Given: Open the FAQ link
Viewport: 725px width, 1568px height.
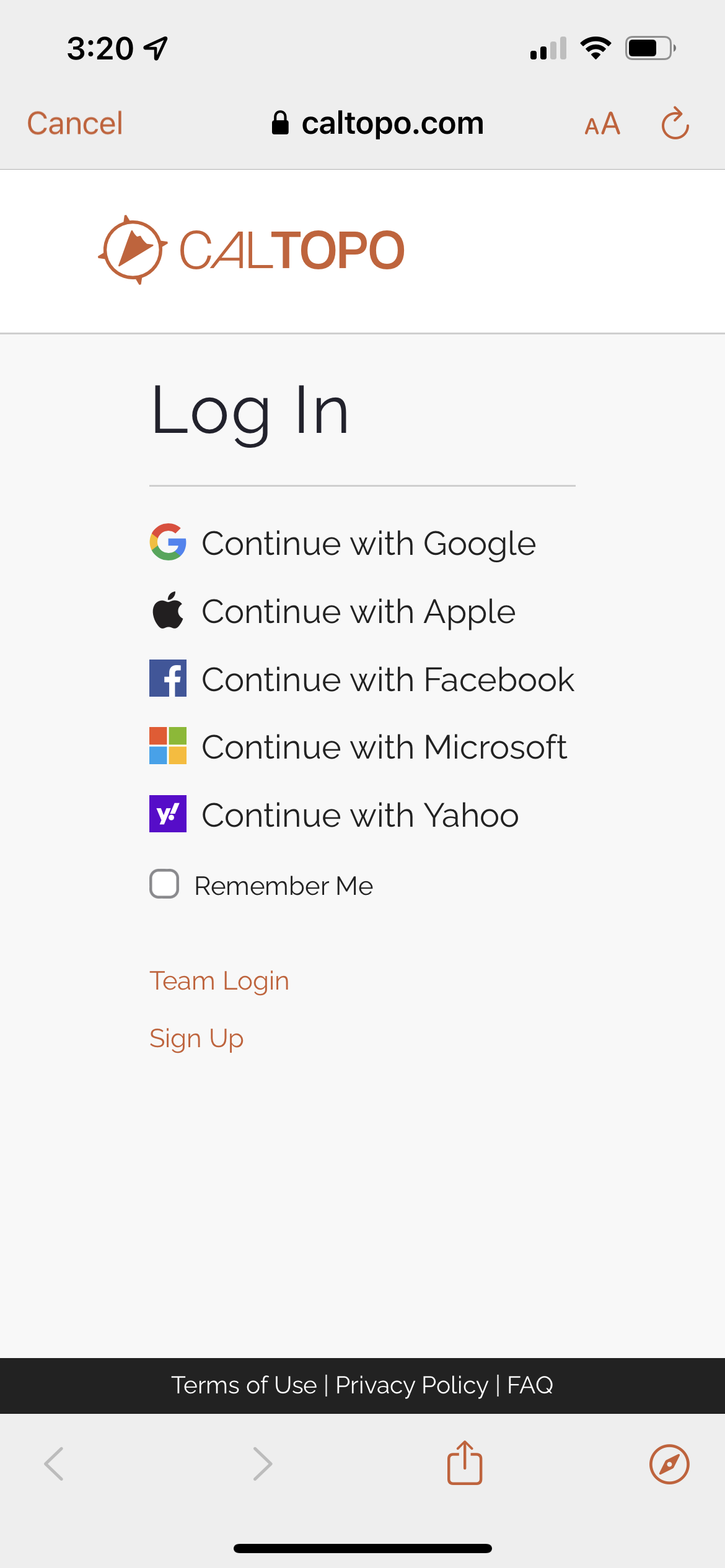Looking at the screenshot, I should pos(530,1385).
